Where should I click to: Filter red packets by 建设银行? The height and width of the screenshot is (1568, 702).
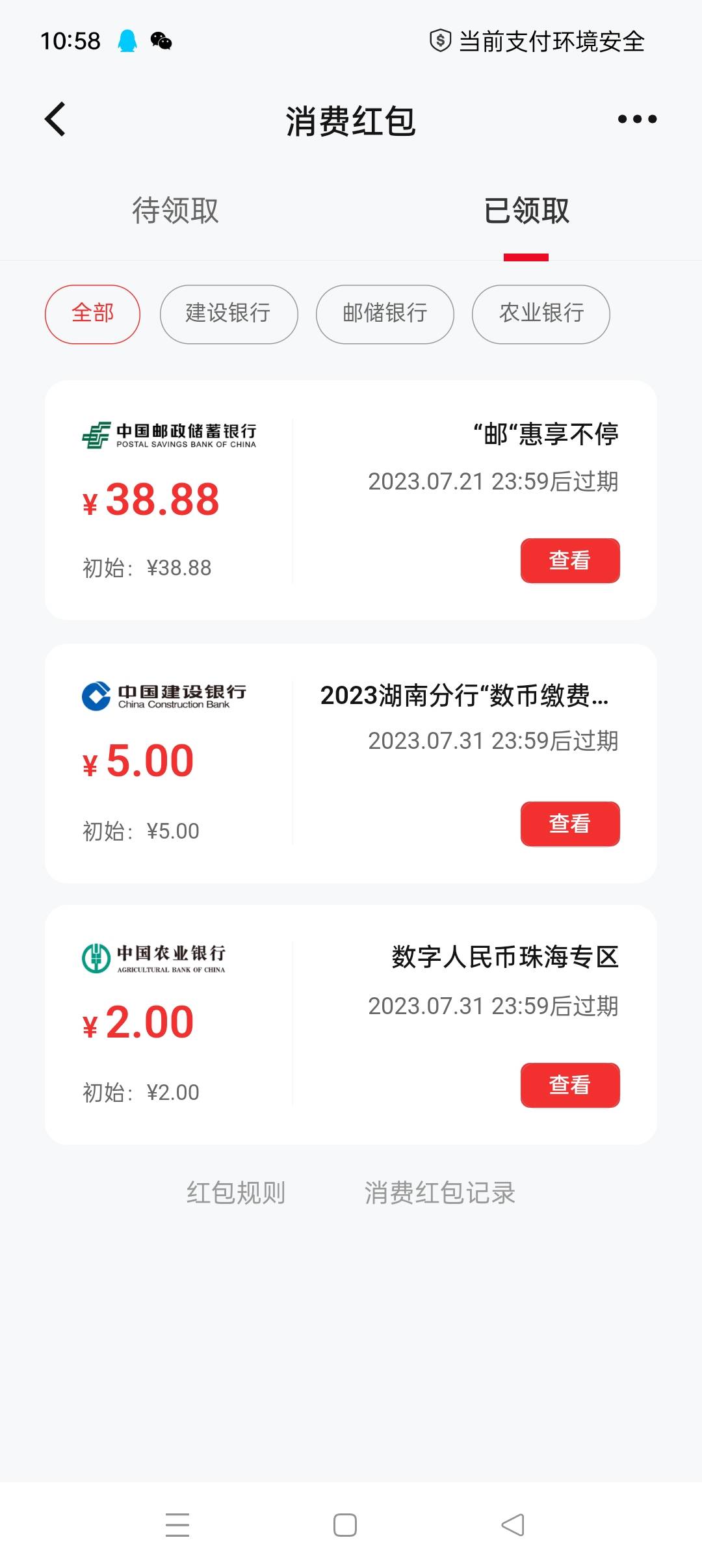point(229,314)
